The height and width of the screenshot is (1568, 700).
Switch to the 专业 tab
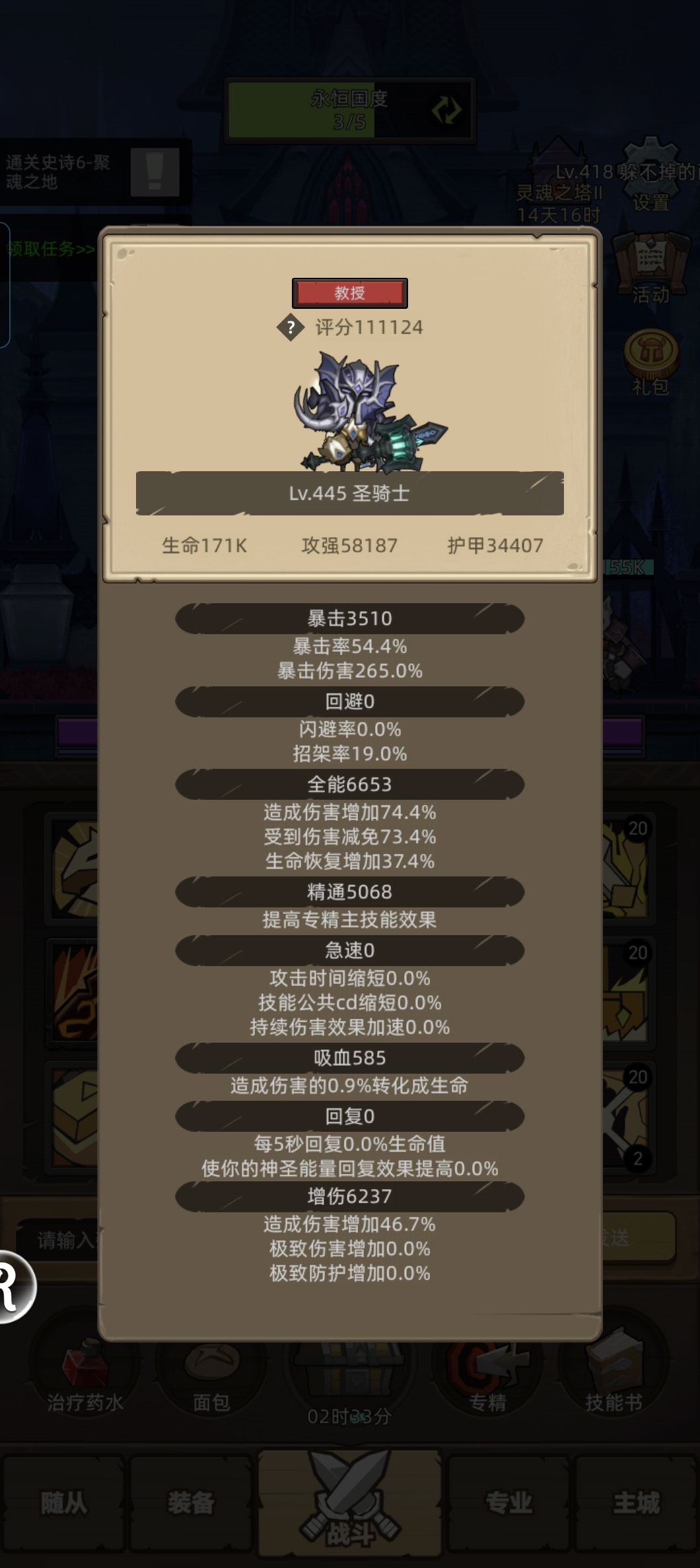pos(508,1503)
